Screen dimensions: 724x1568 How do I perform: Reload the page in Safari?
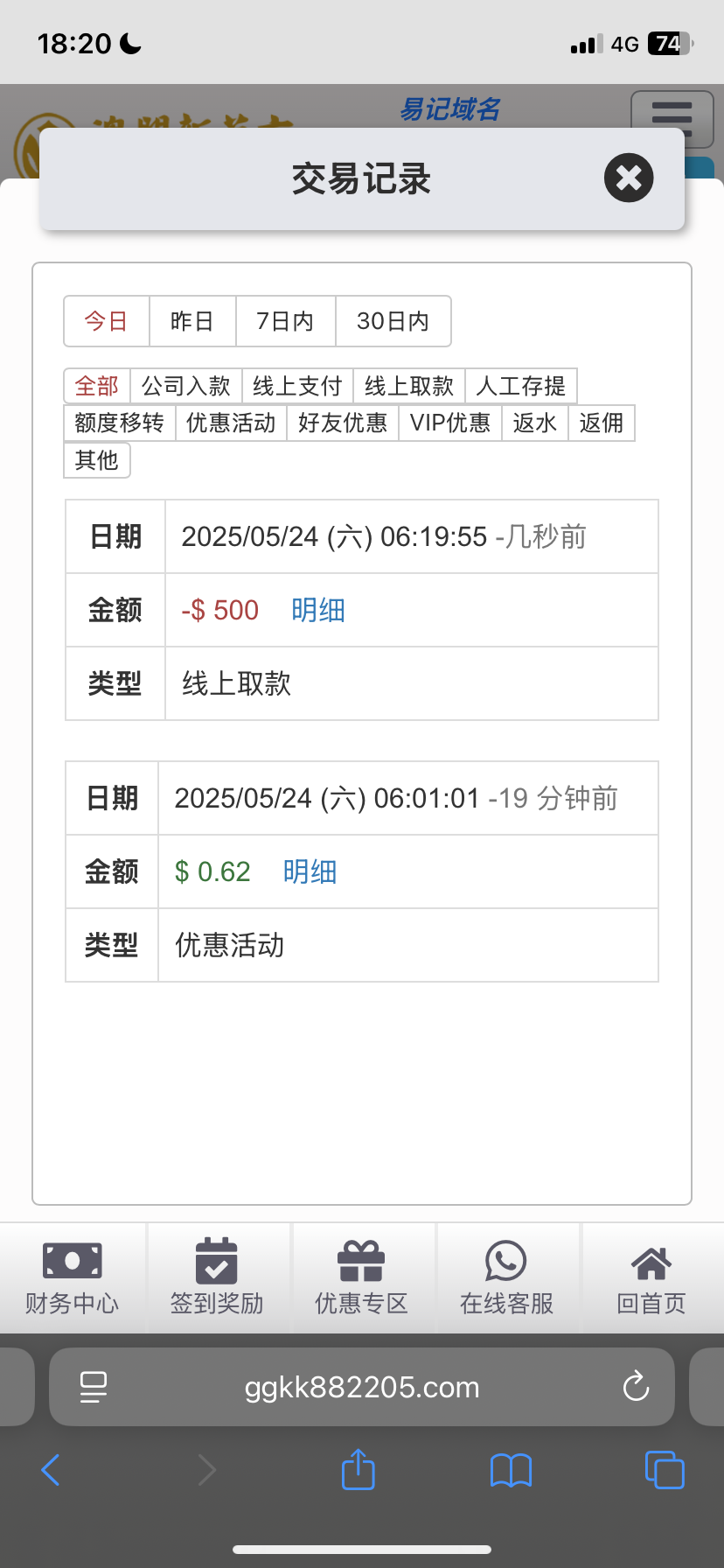(636, 1387)
